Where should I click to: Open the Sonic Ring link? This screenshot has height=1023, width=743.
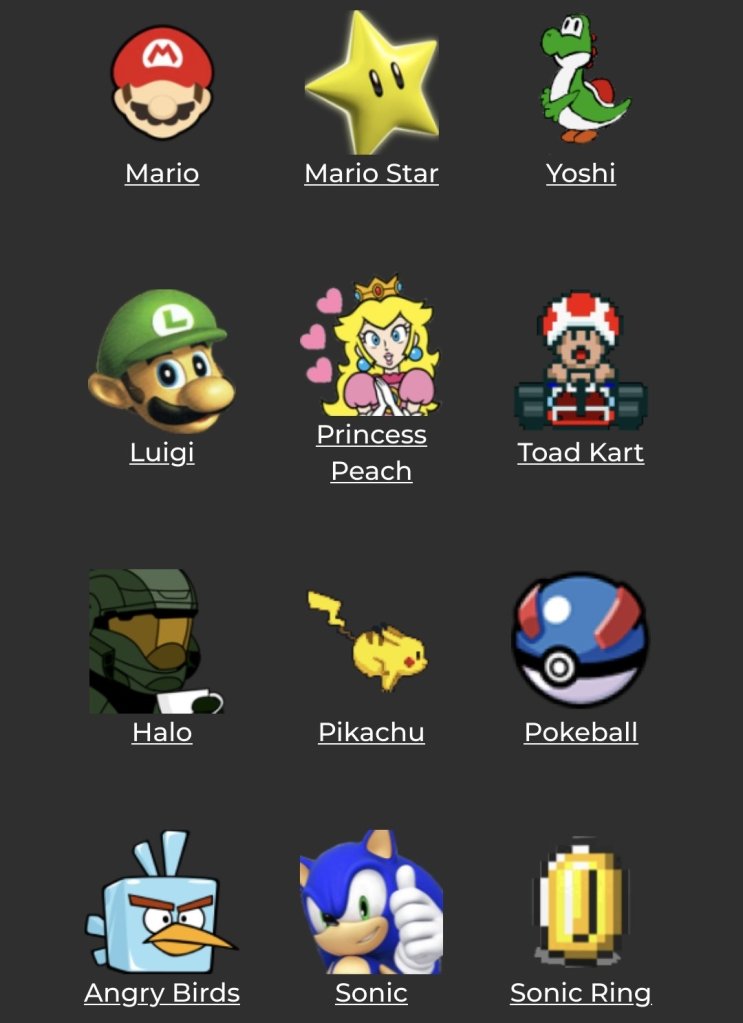pos(581,993)
